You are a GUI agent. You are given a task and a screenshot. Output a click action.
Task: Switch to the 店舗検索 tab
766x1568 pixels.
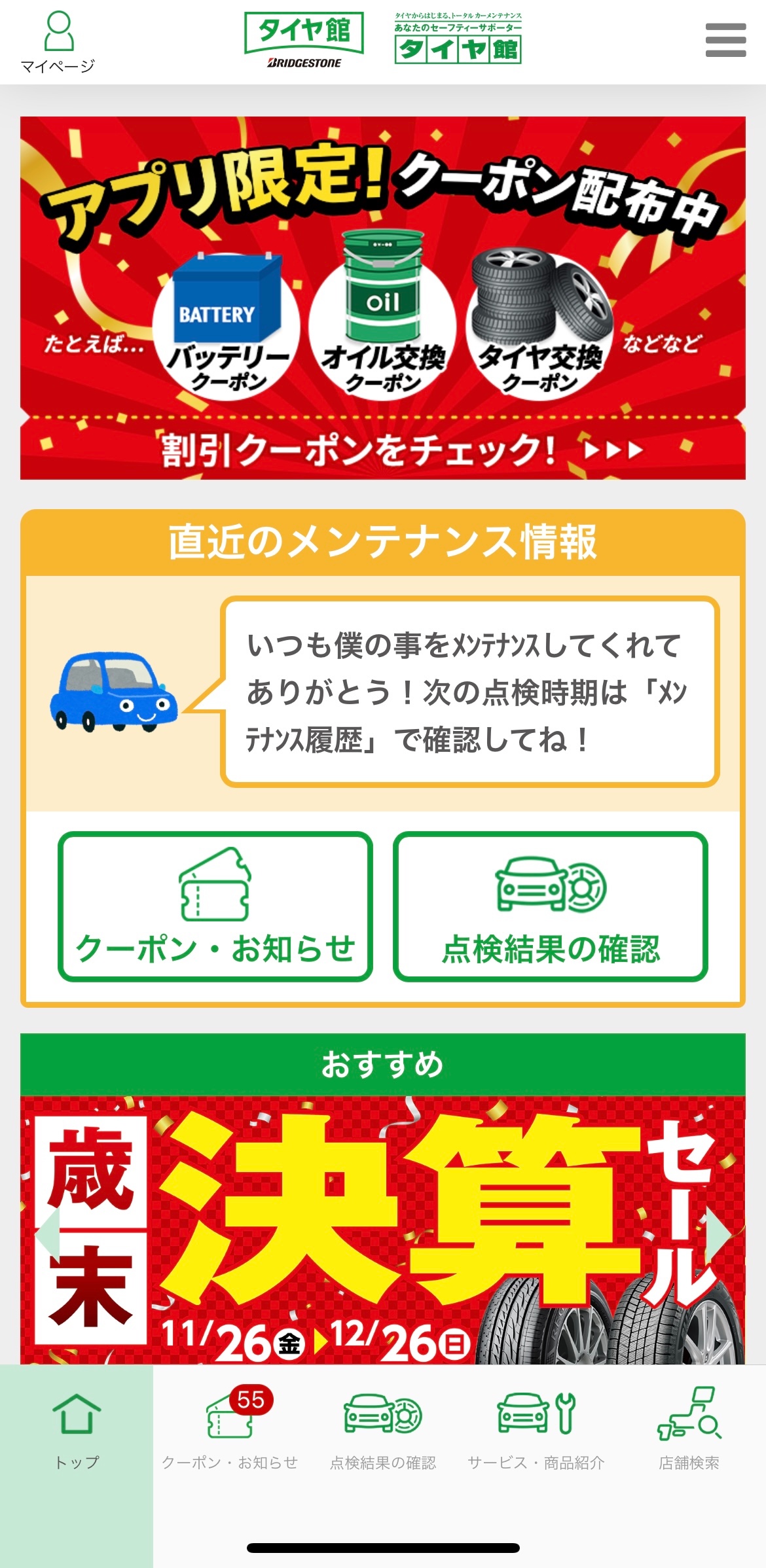(x=689, y=1433)
